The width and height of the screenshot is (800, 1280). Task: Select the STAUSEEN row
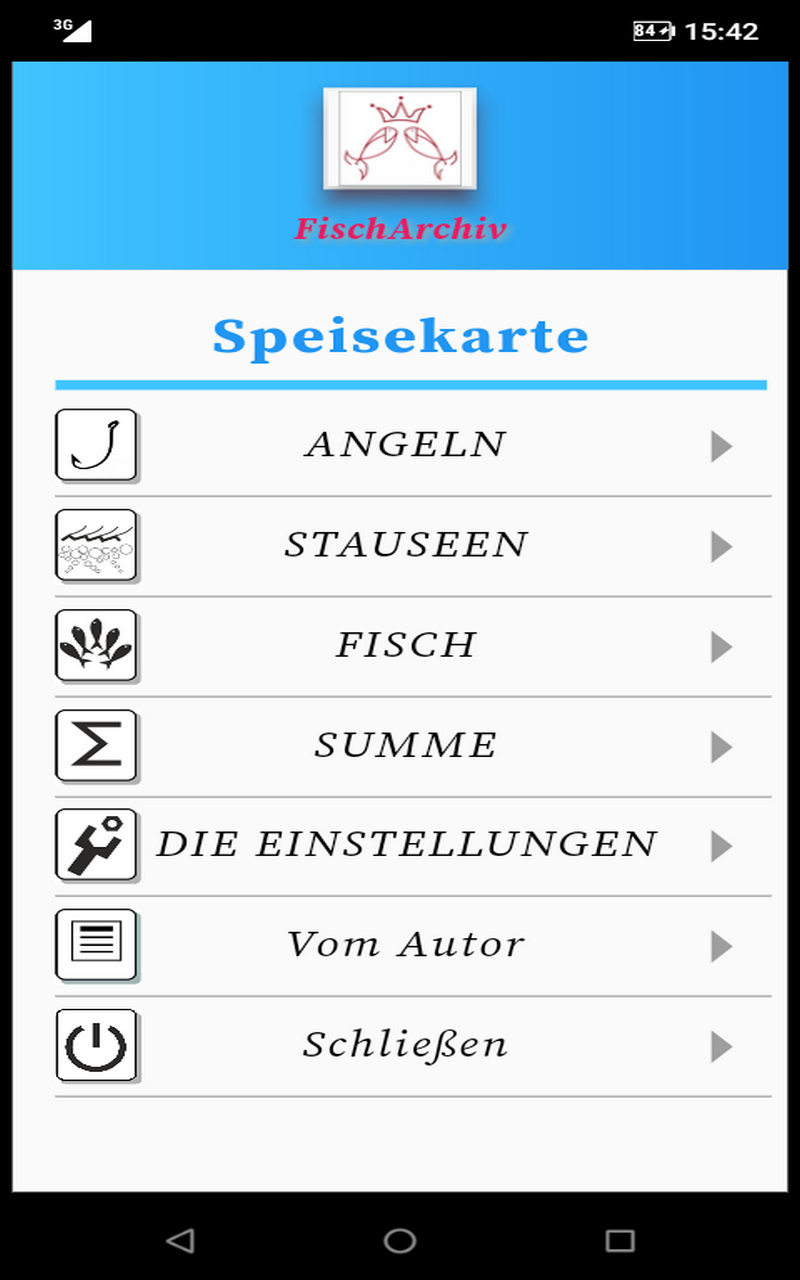click(x=406, y=545)
